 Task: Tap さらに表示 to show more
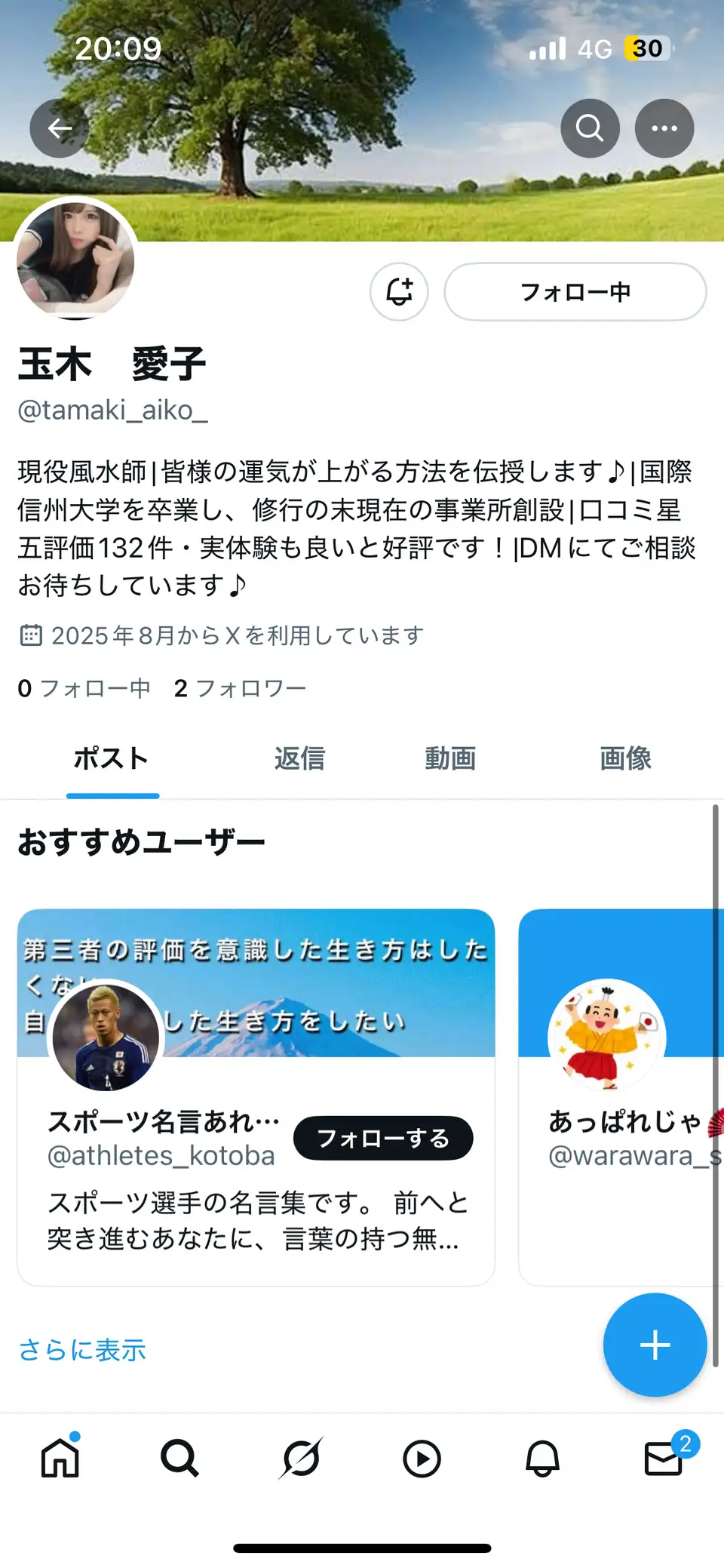point(82,1350)
